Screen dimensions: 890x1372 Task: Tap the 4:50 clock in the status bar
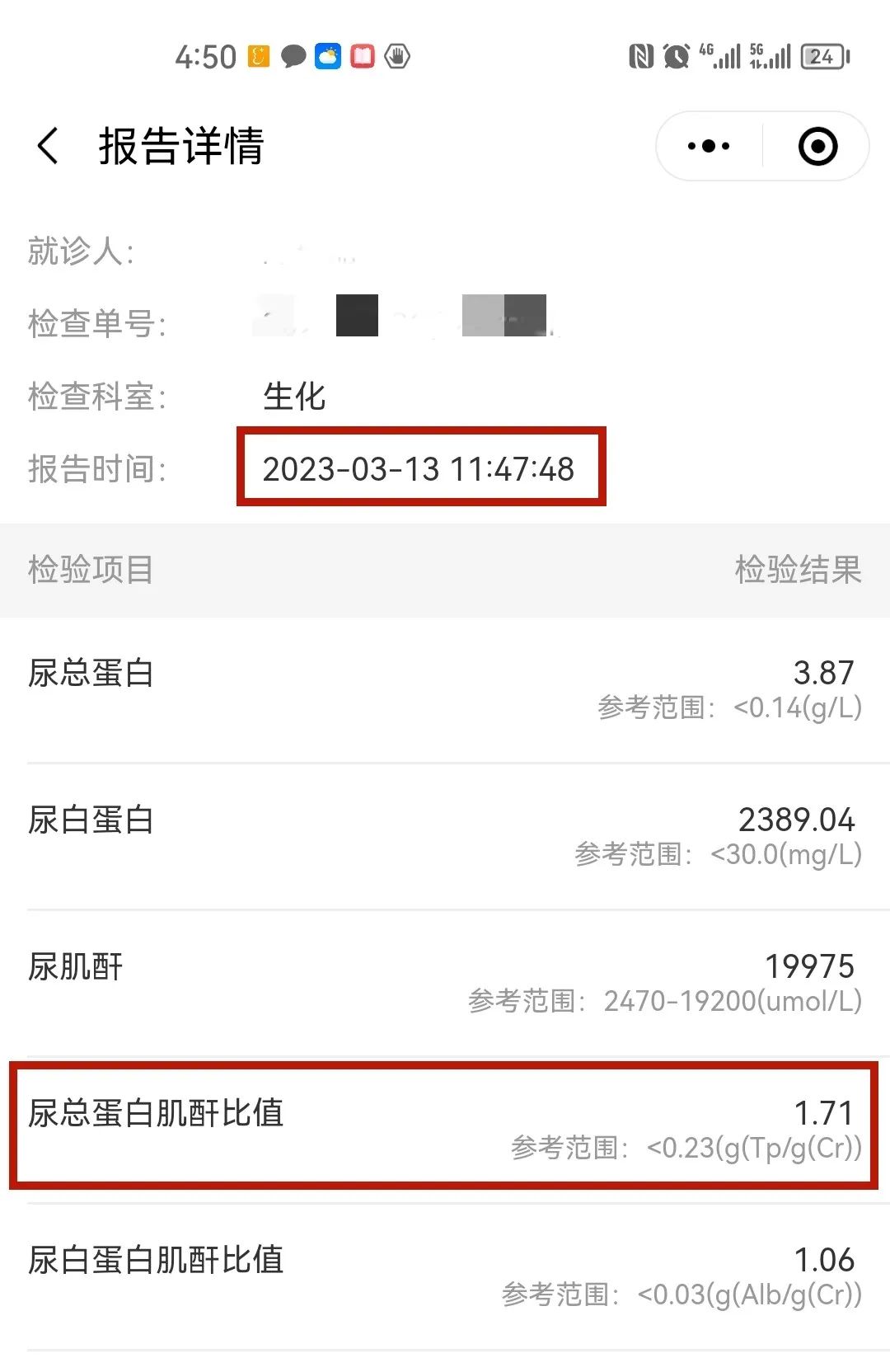(204, 56)
